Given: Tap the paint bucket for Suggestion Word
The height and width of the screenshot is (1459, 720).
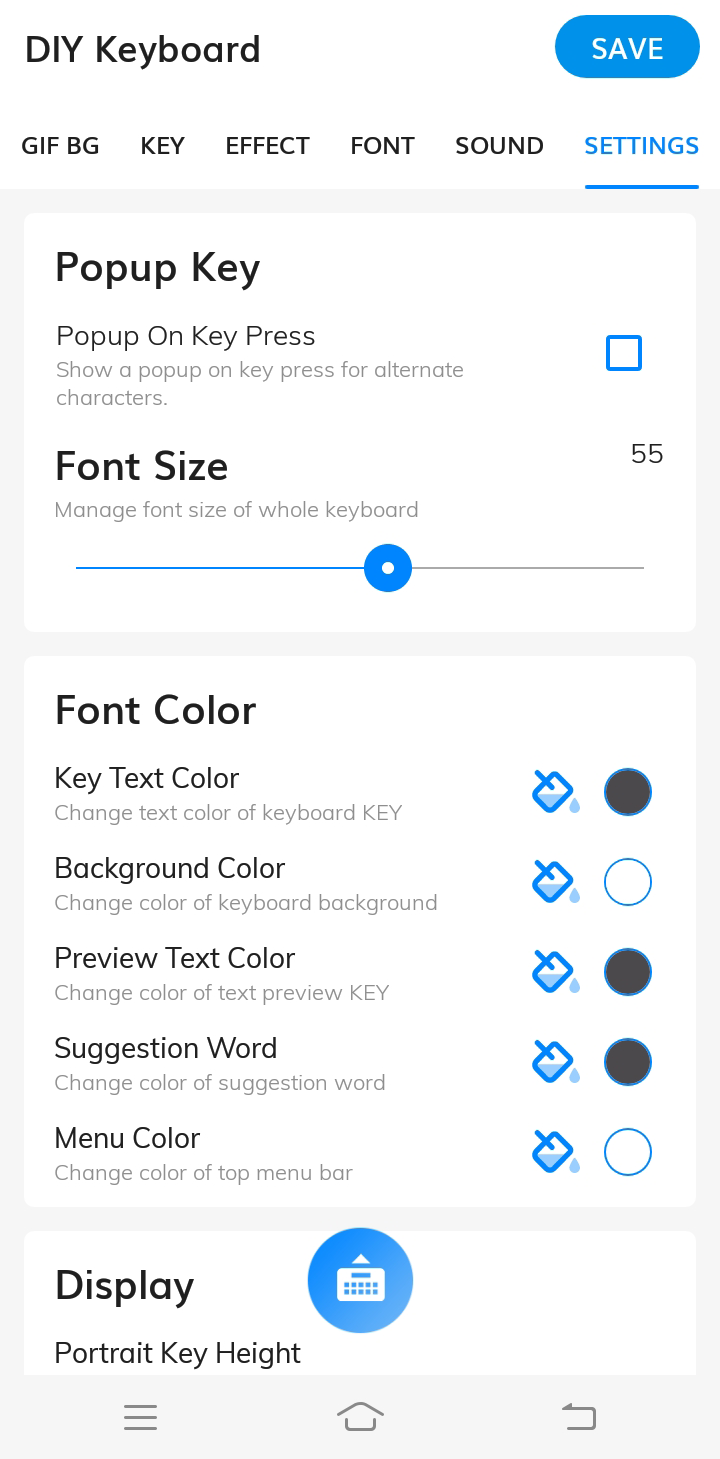Looking at the screenshot, I should 555,1062.
